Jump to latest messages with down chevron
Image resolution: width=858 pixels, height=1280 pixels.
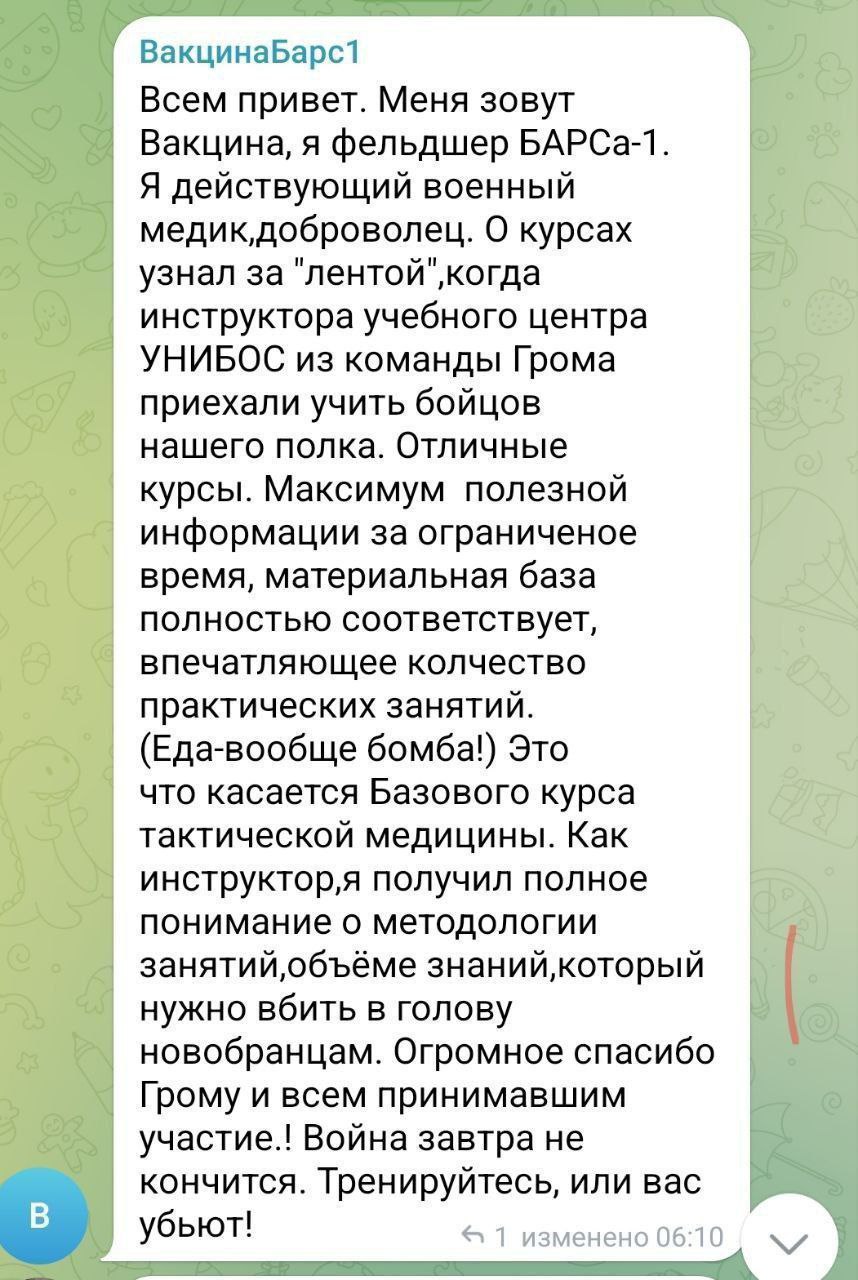coord(791,1241)
